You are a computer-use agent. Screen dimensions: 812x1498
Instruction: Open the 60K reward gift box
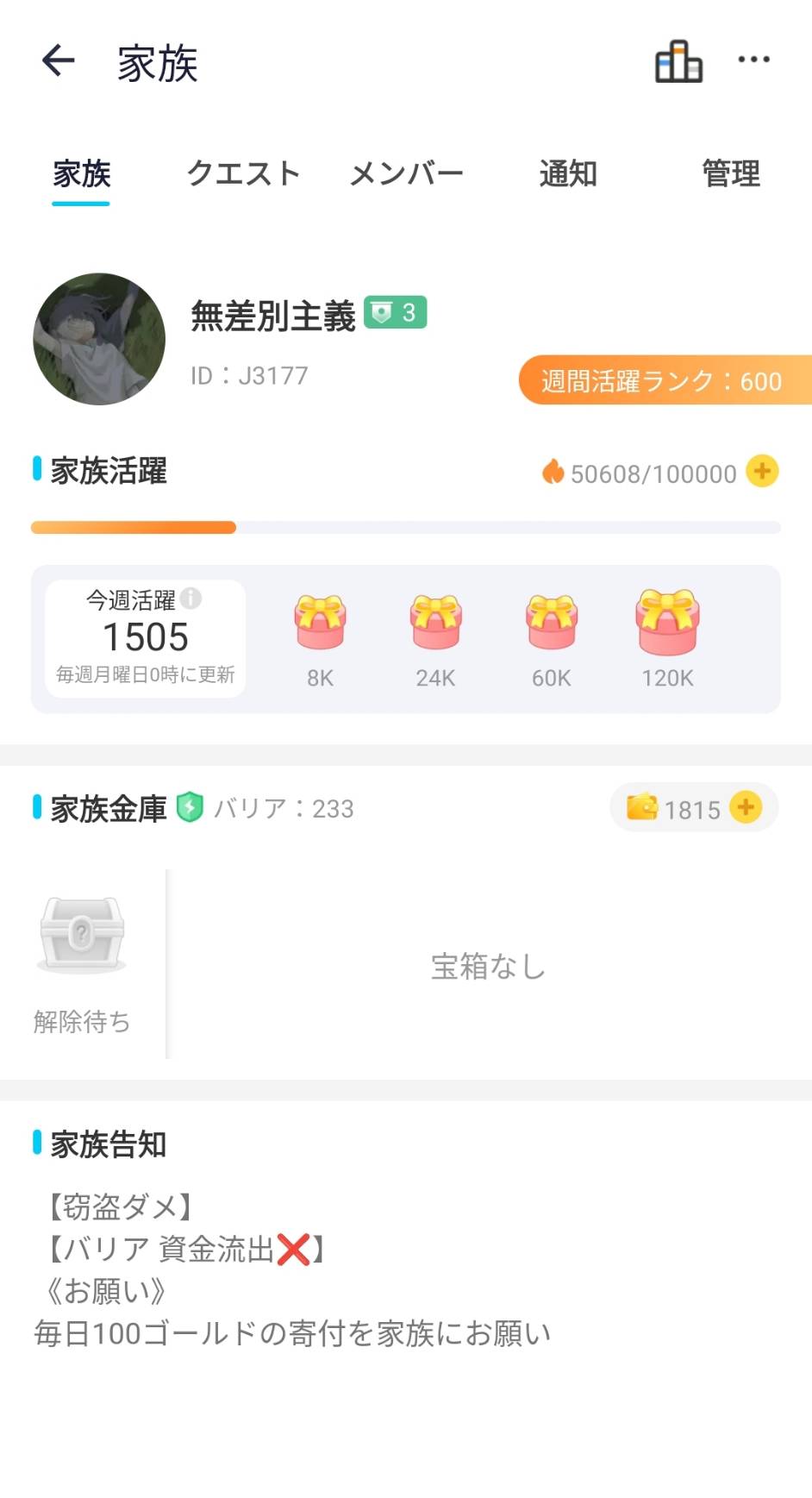coord(552,623)
